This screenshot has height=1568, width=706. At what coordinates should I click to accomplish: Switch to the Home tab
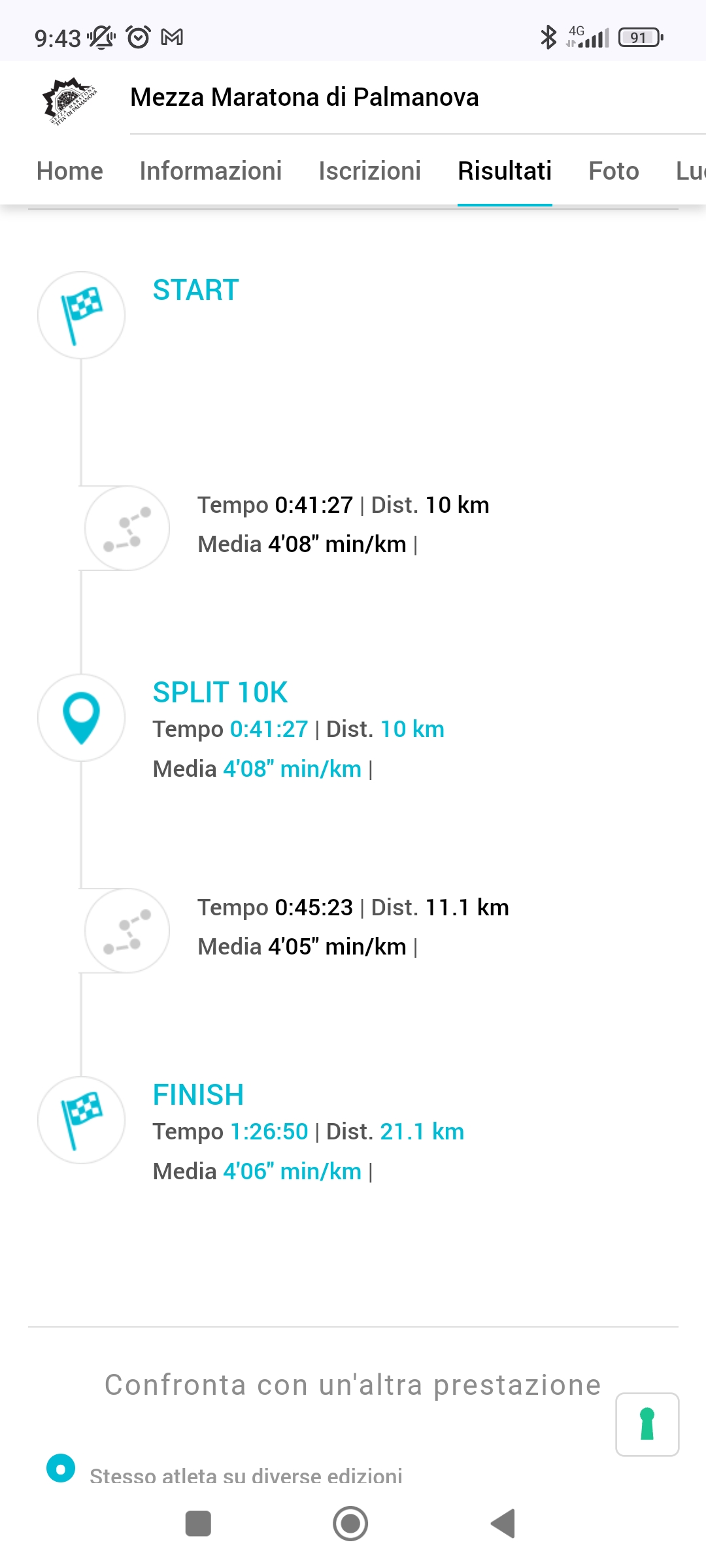(70, 171)
